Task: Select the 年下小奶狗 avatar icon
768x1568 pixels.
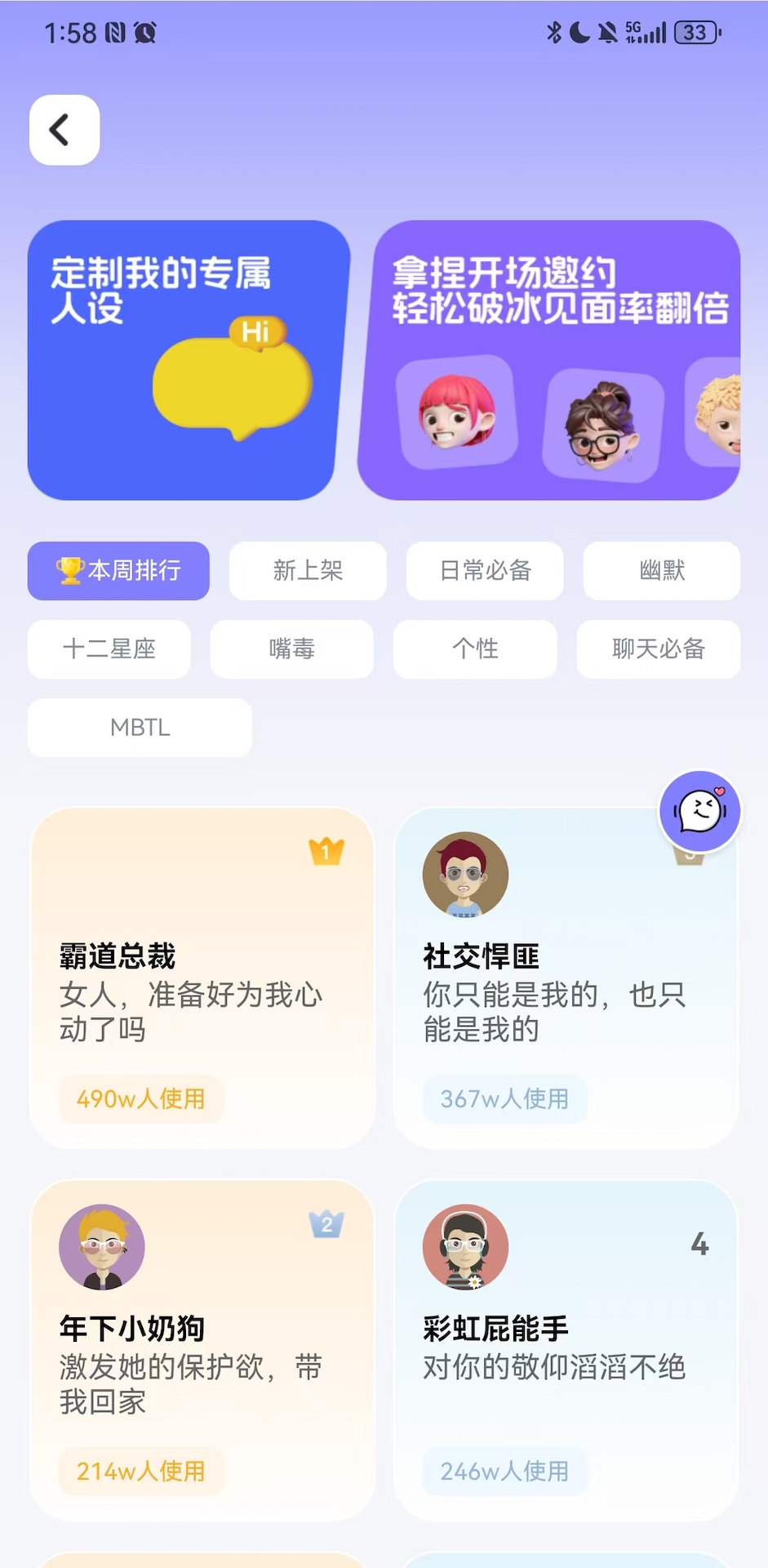Action: pos(100,1247)
